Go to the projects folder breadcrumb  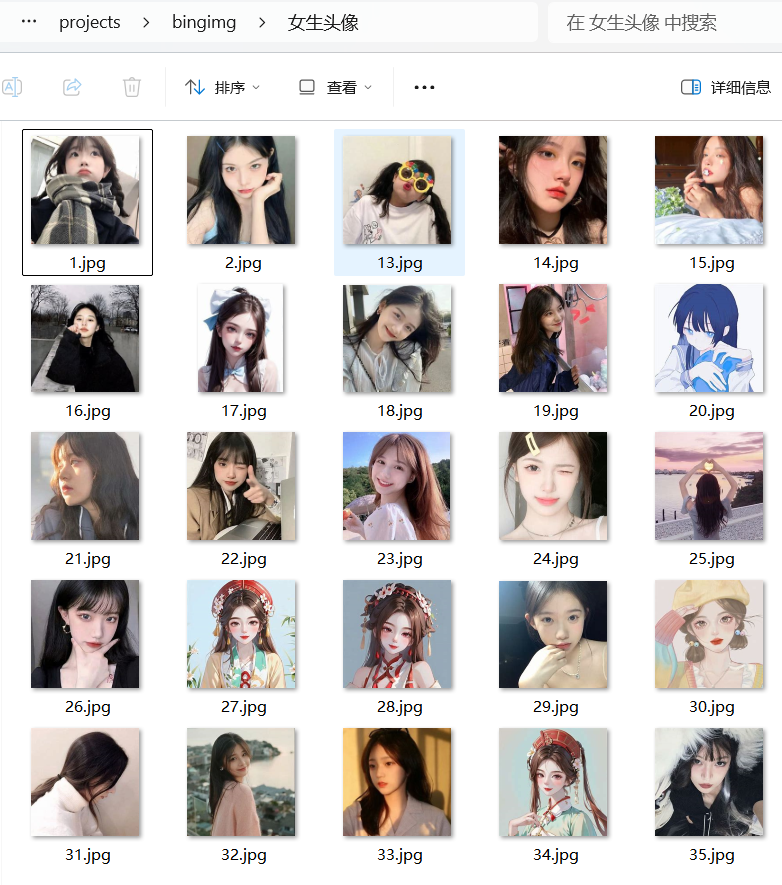tap(89, 22)
